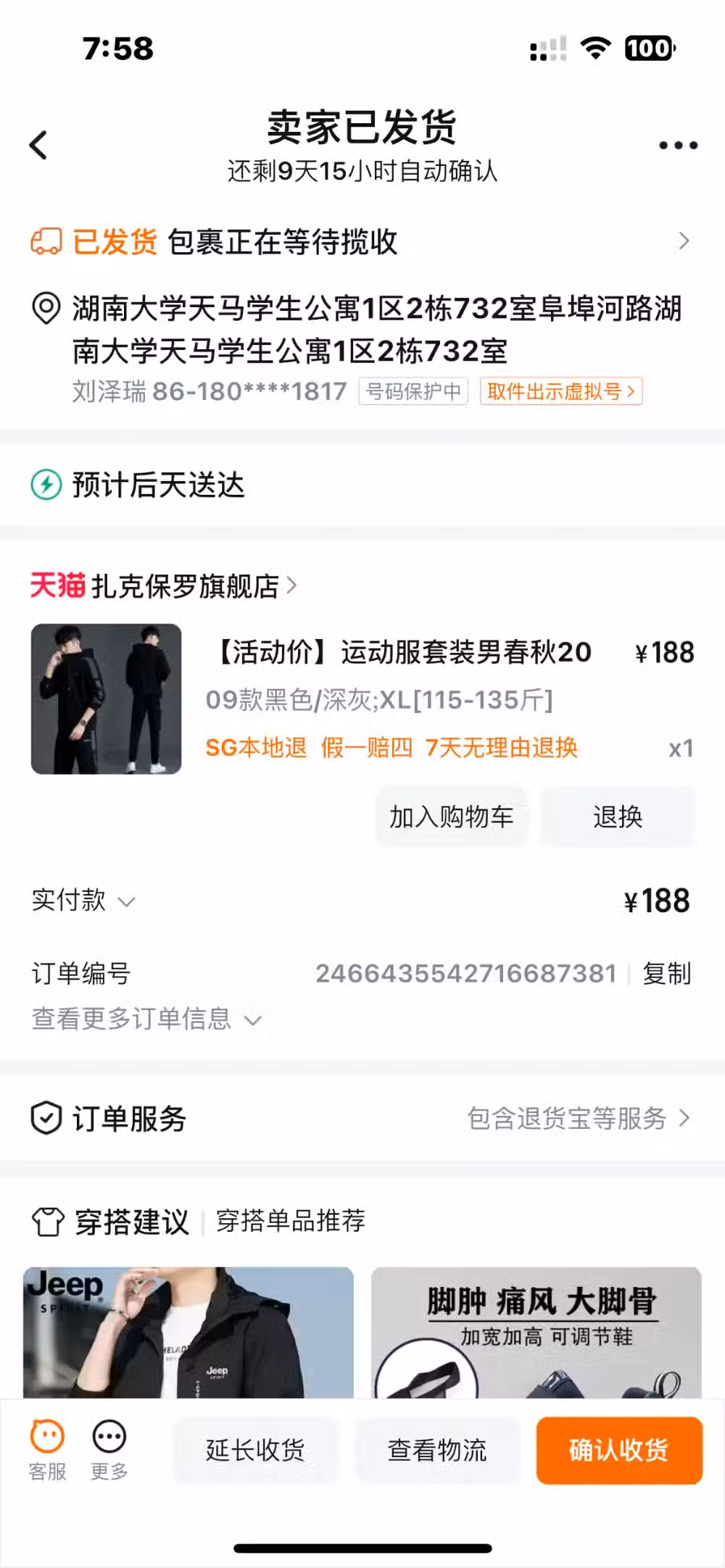
Task: Contact 客服 customer service
Action: coord(47,1450)
